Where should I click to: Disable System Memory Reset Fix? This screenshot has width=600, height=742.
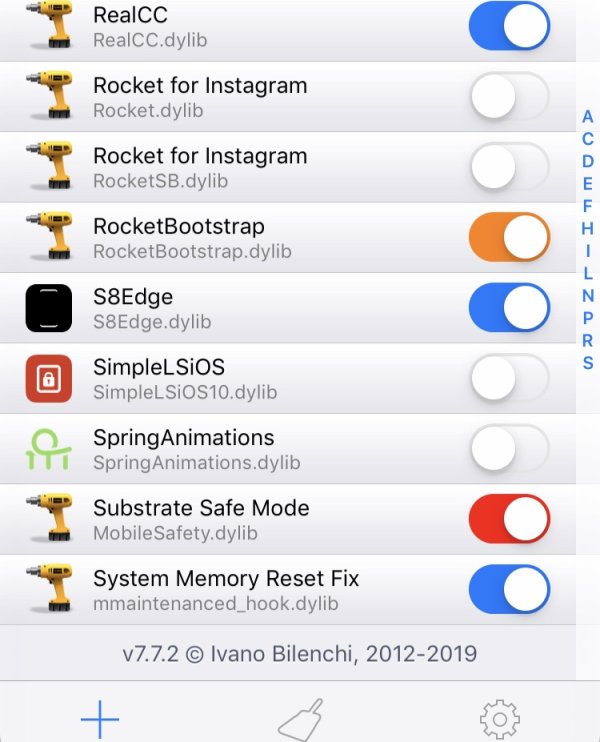(509, 589)
